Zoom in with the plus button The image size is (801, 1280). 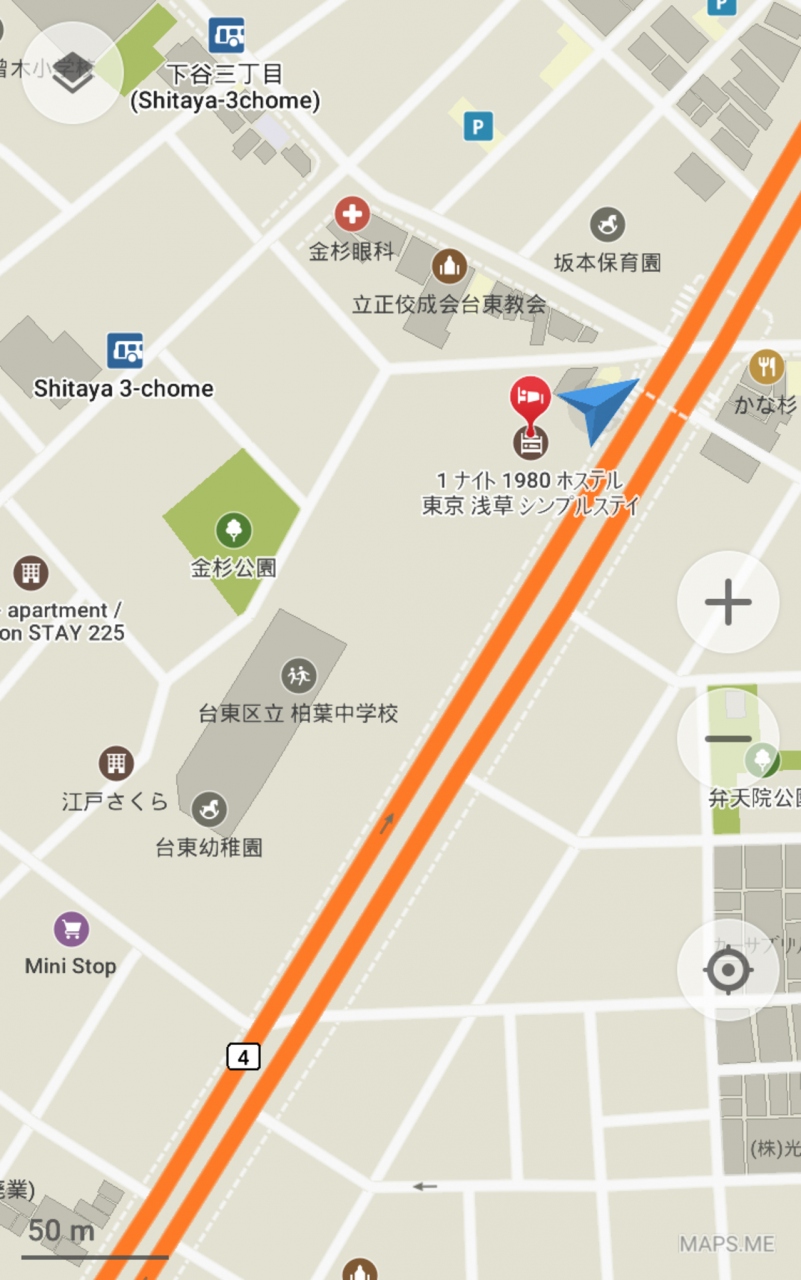(728, 602)
